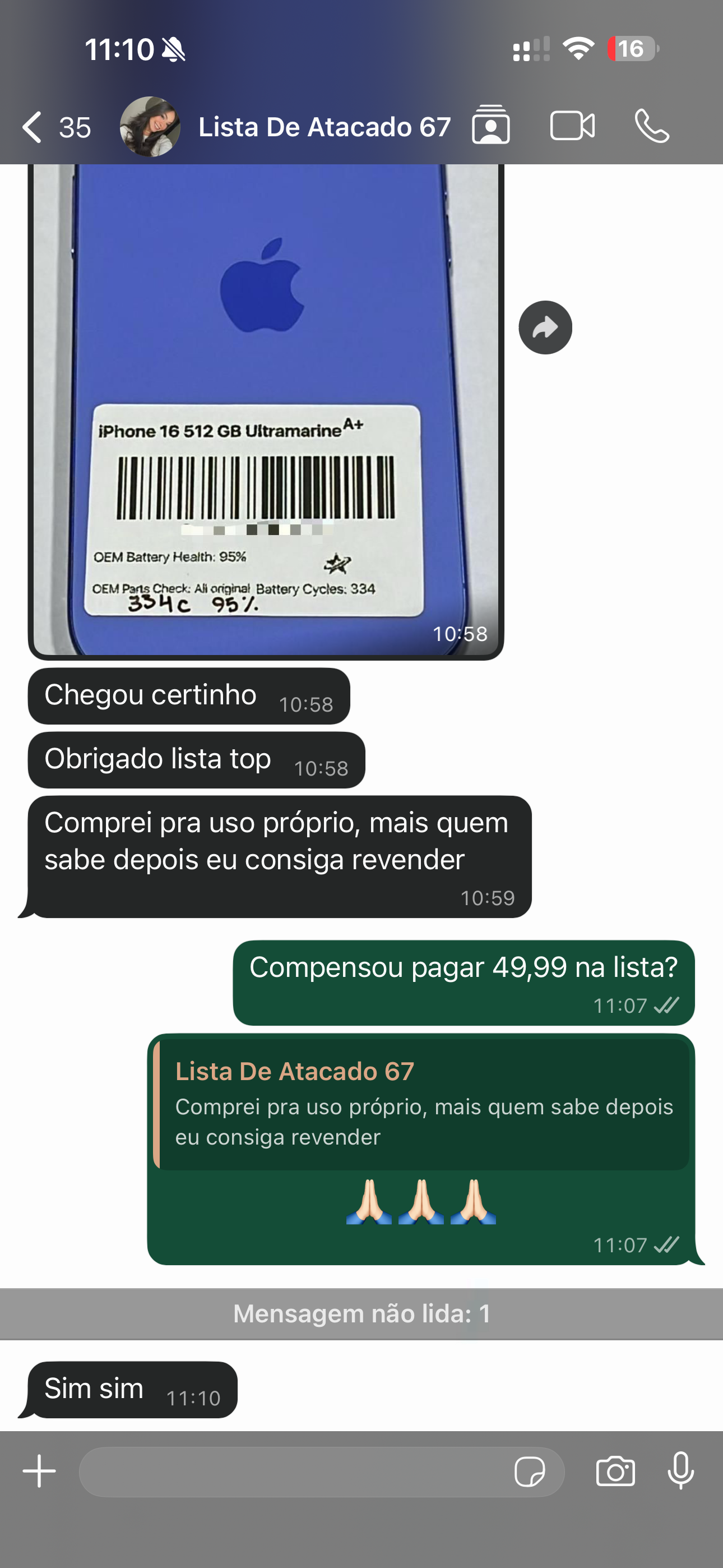Select the message 'Chegou certinho'

coord(189,696)
